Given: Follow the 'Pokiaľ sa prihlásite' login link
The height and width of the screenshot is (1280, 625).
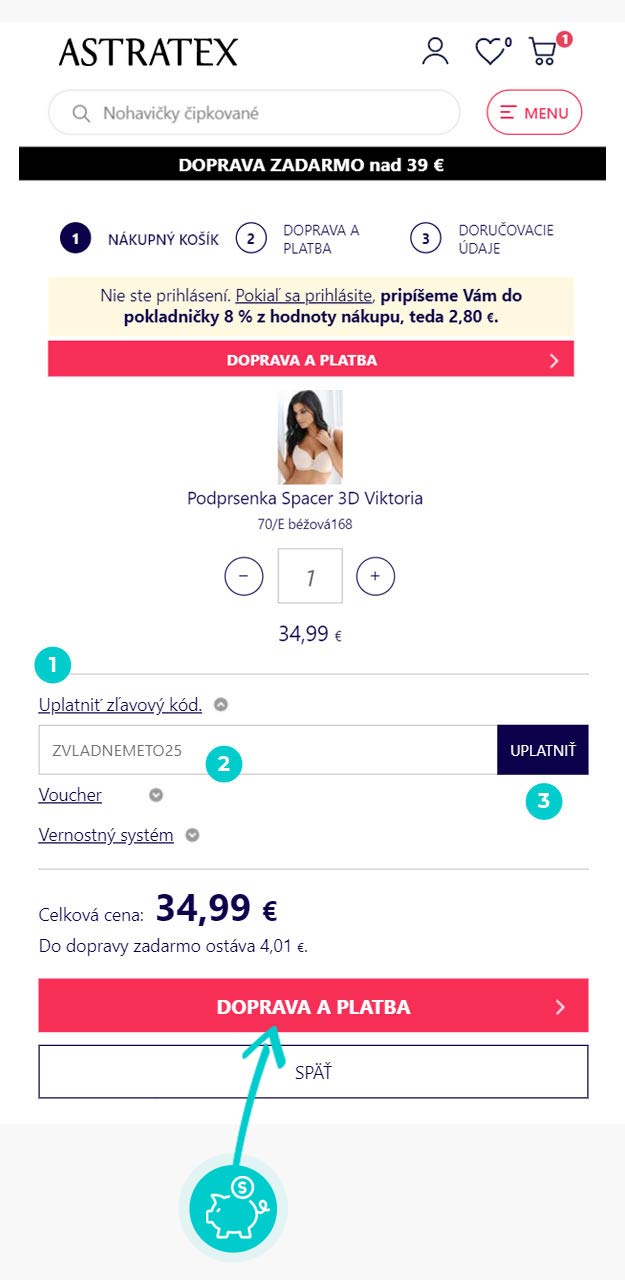Looking at the screenshot, I should 304,296.
